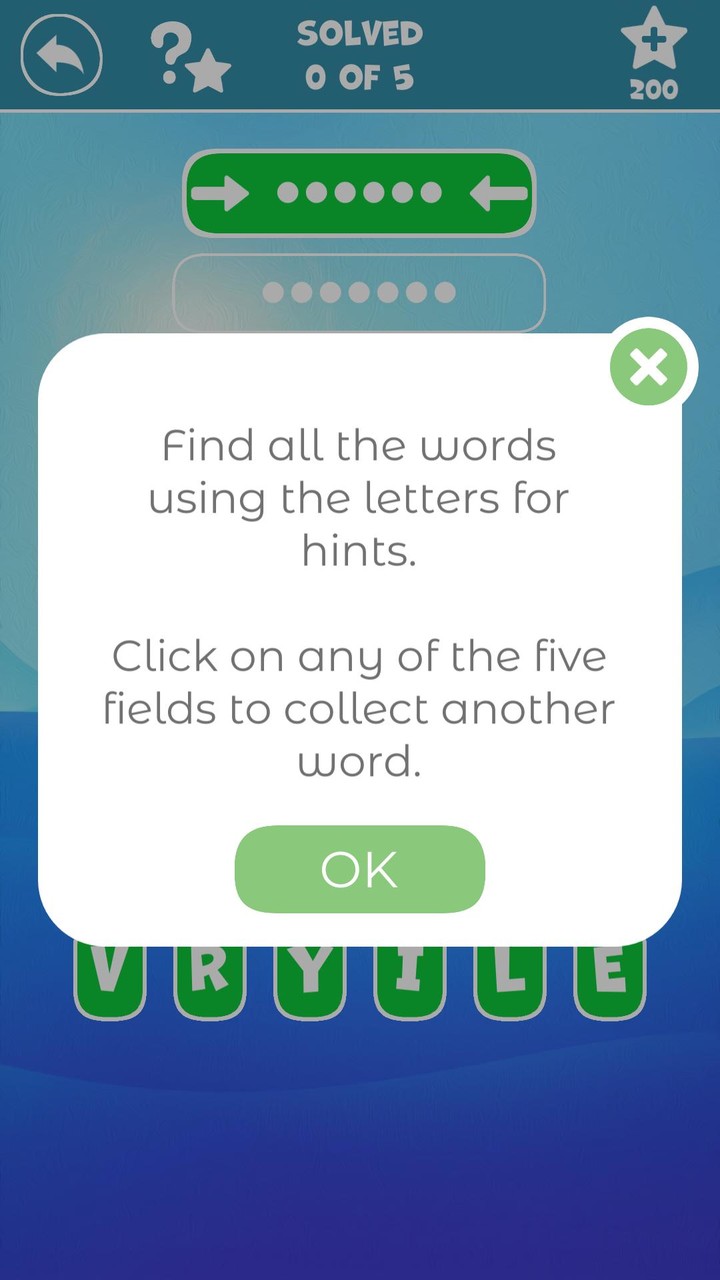Click the 200 coin count label
Viewport: 720px width, 1280px height.
652,88
